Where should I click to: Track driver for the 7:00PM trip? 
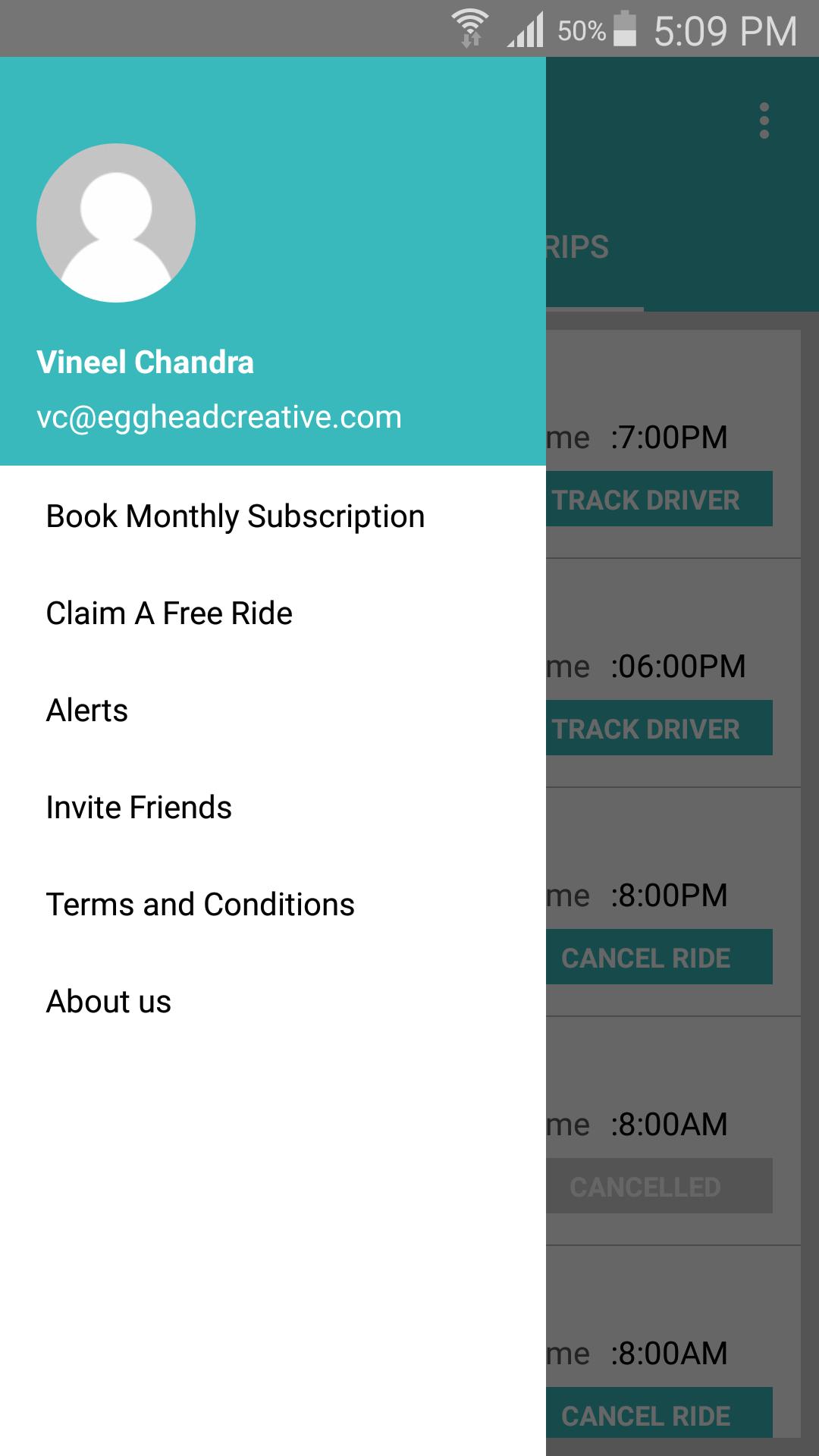(658, 499)
